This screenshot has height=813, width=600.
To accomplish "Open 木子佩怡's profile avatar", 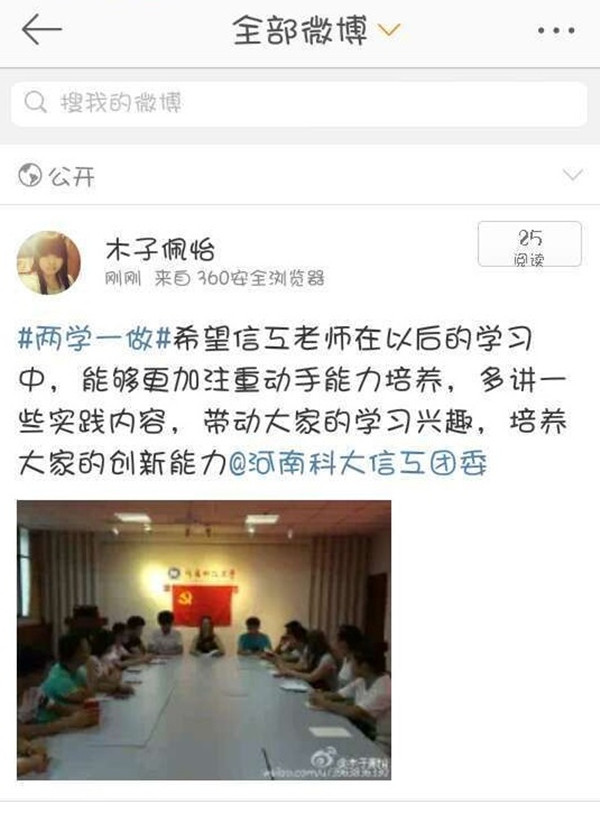I will click(49, 262).
